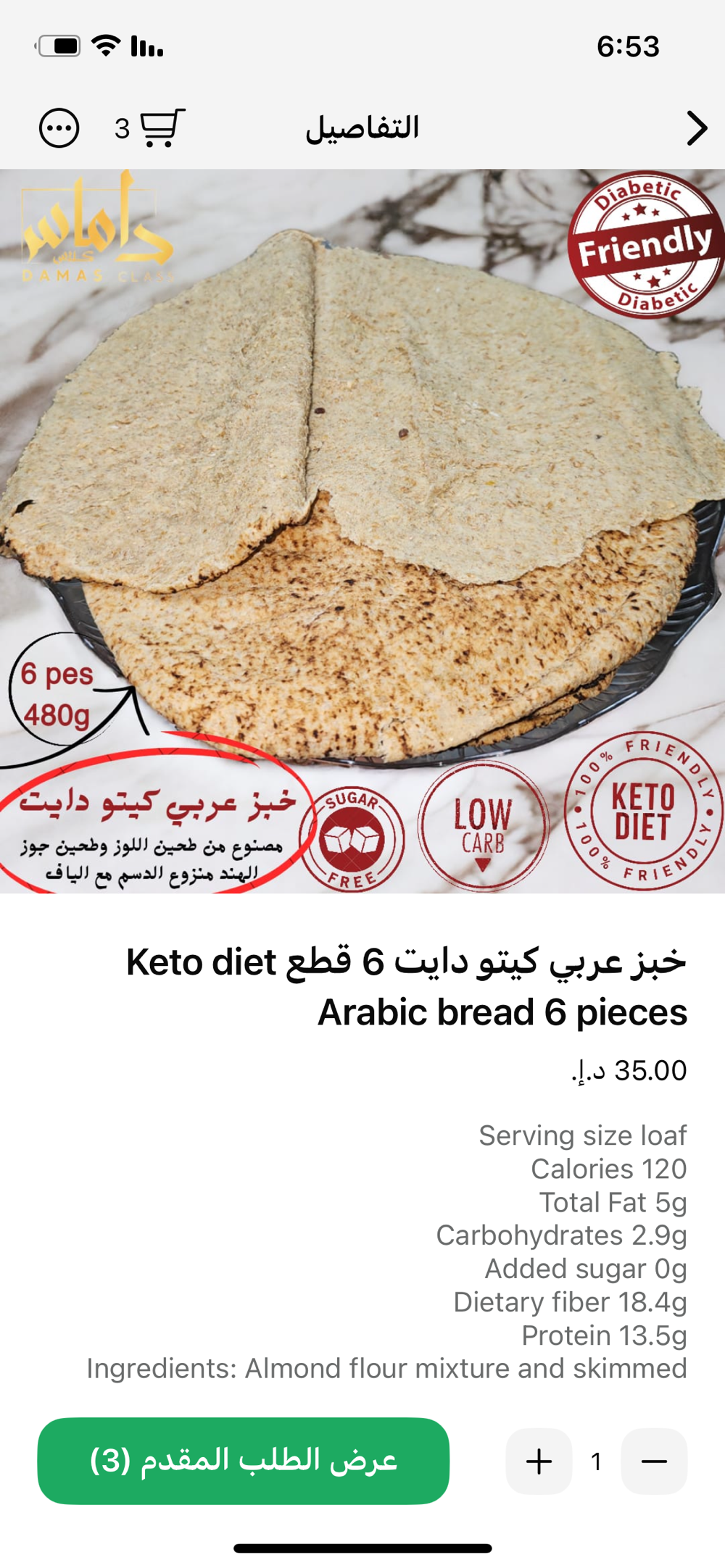Viewport: 725px width, 1568px height.
Task: Decrease quantity with the minus button
Action: [654, 1461]
